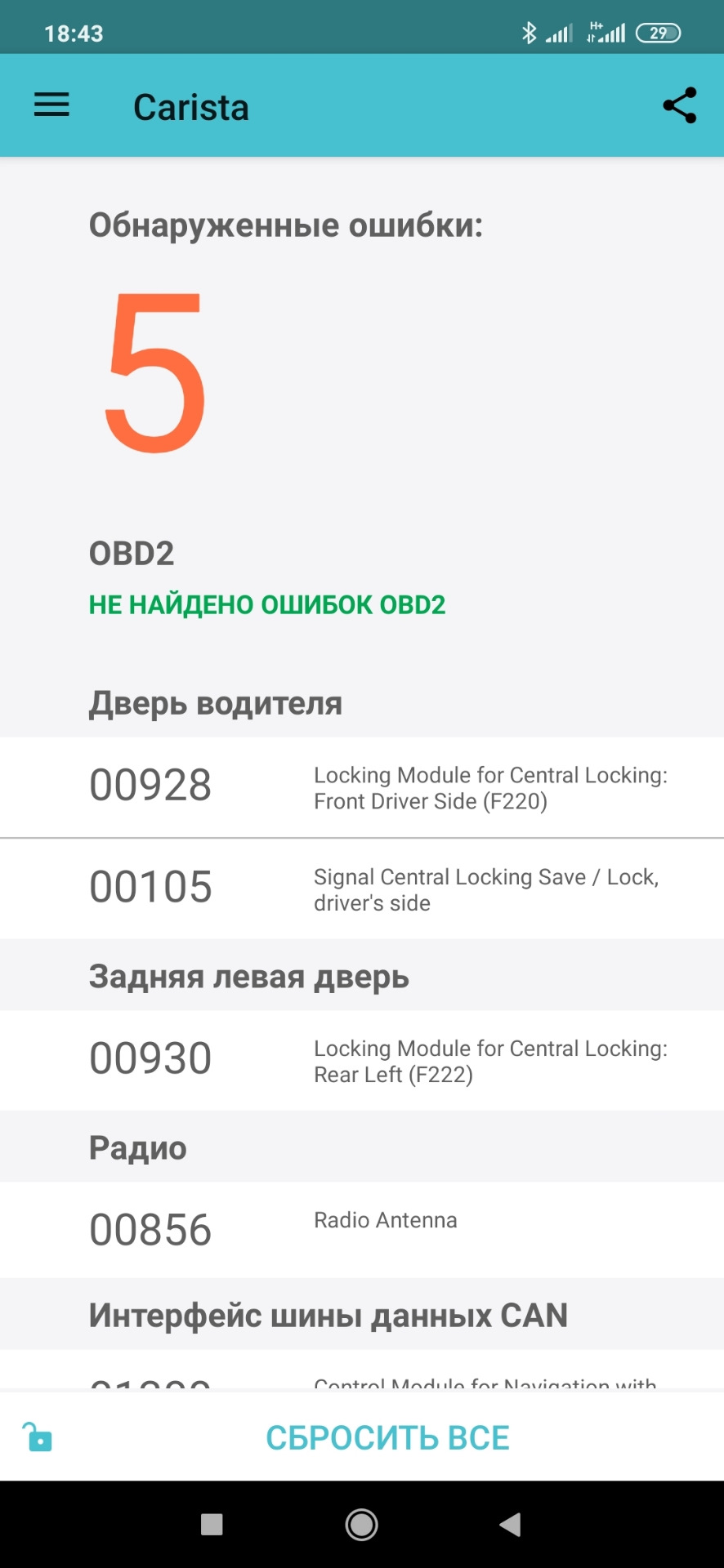Share the fault code report

click(679, 105)
